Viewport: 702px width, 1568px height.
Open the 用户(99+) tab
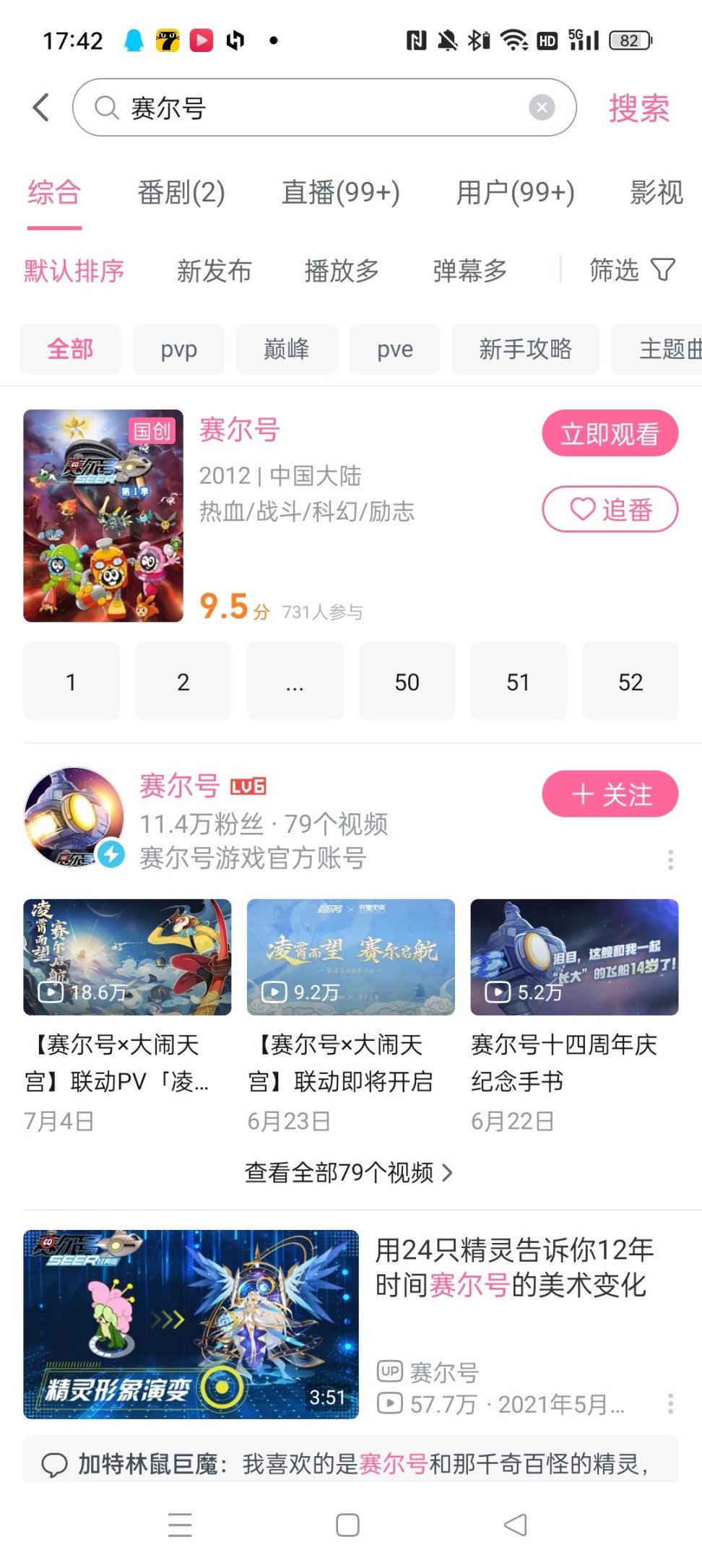coord(515,193)
